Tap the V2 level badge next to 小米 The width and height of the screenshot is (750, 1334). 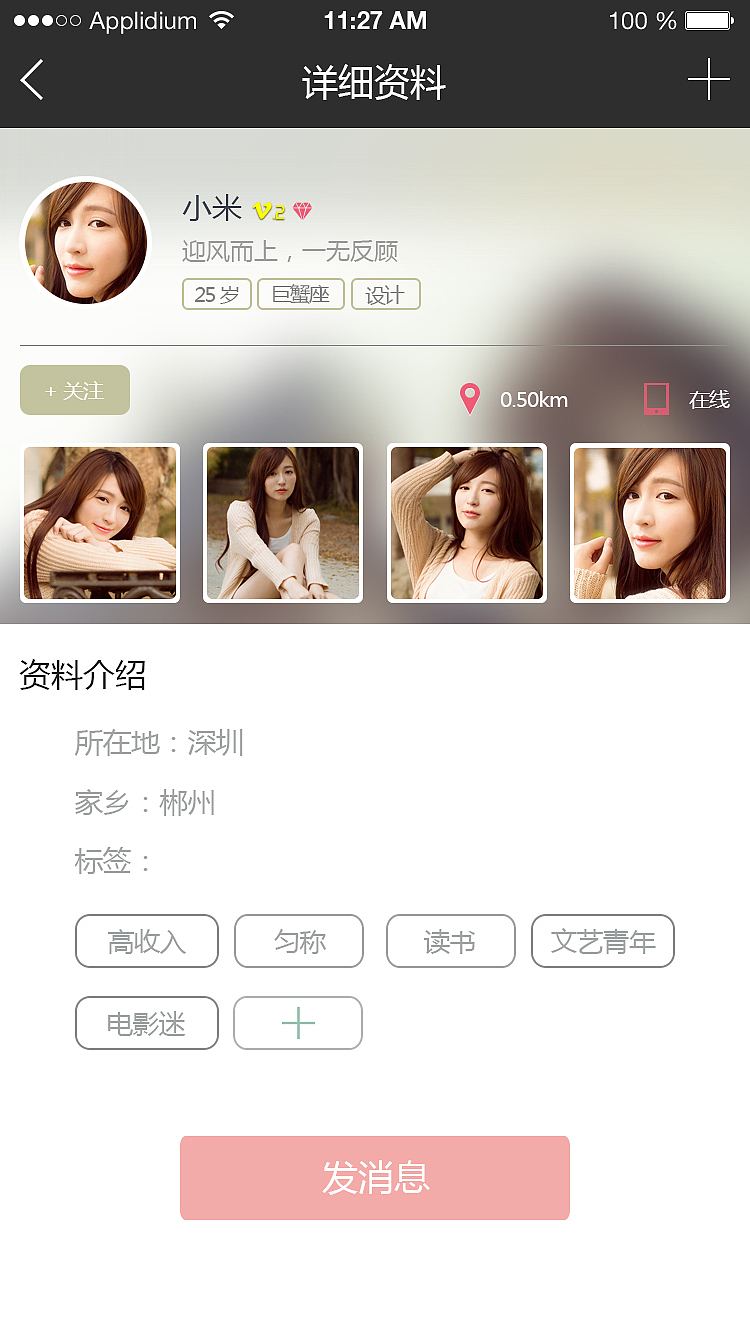(x=268, y=210)
